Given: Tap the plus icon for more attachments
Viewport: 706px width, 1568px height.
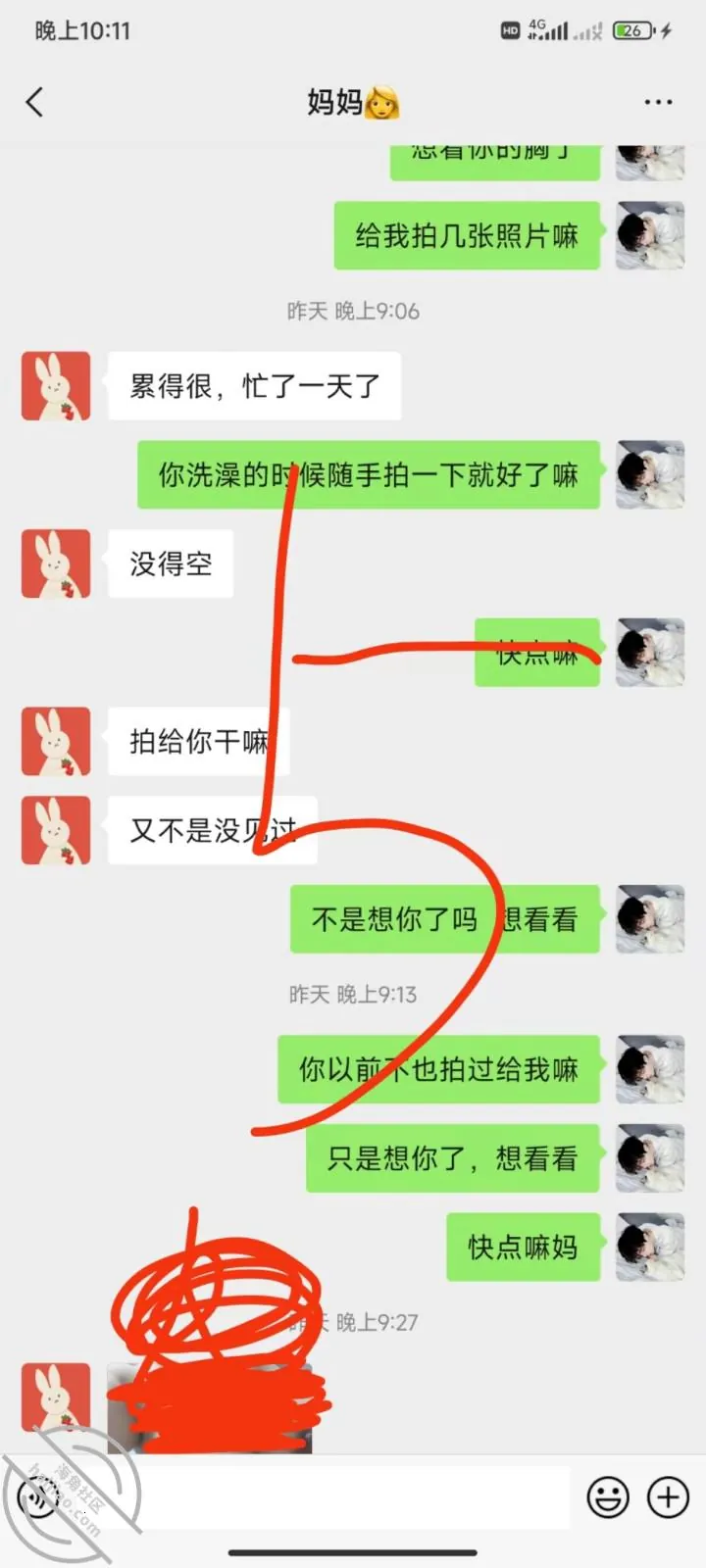Looking at the screenshot, I should pyautogui.click(x=669, y=1496).
